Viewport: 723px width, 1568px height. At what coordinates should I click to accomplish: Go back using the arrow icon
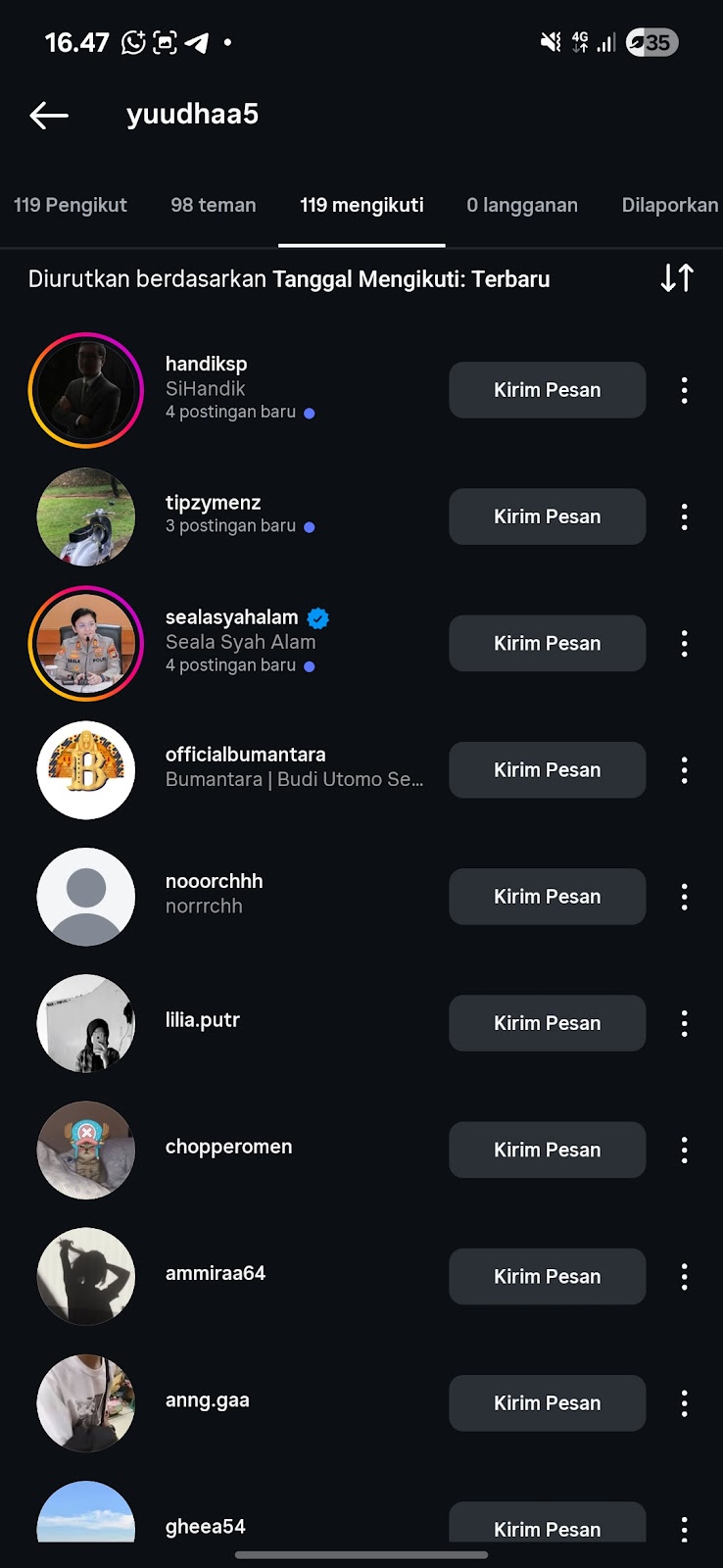coord(49,116)
